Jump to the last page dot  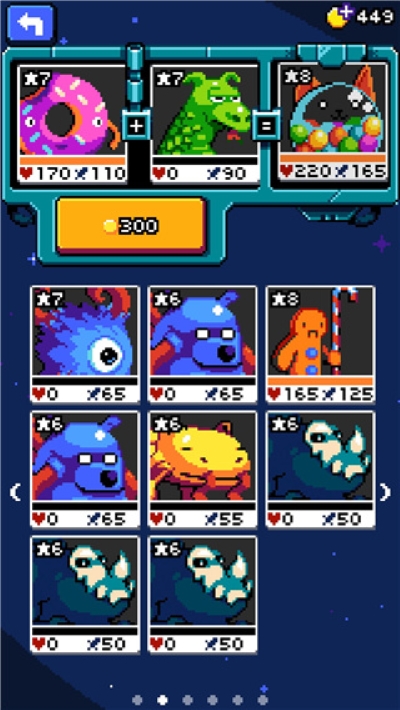pos(262,700)
